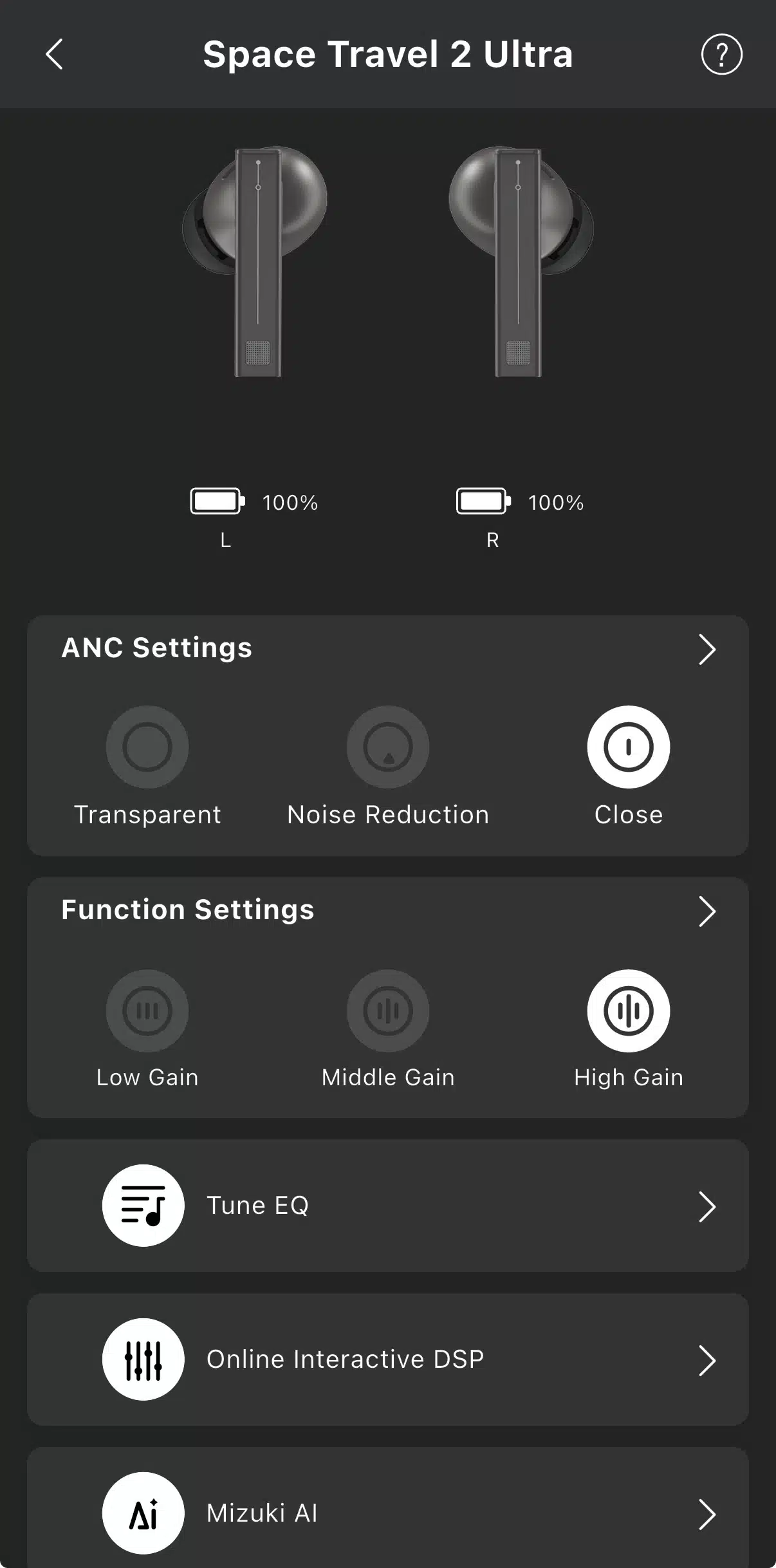Go back from Space Travel 2 Ultra

[55, 54]
